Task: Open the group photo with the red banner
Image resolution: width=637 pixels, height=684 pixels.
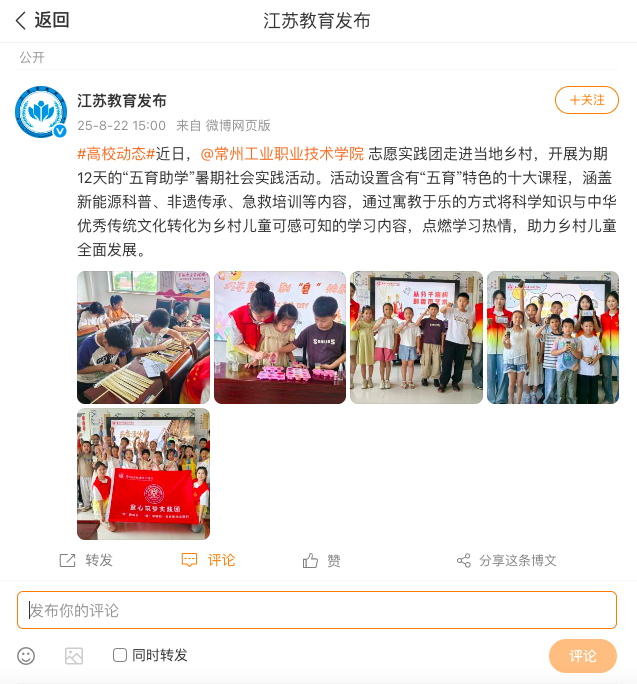Action: 143,474
